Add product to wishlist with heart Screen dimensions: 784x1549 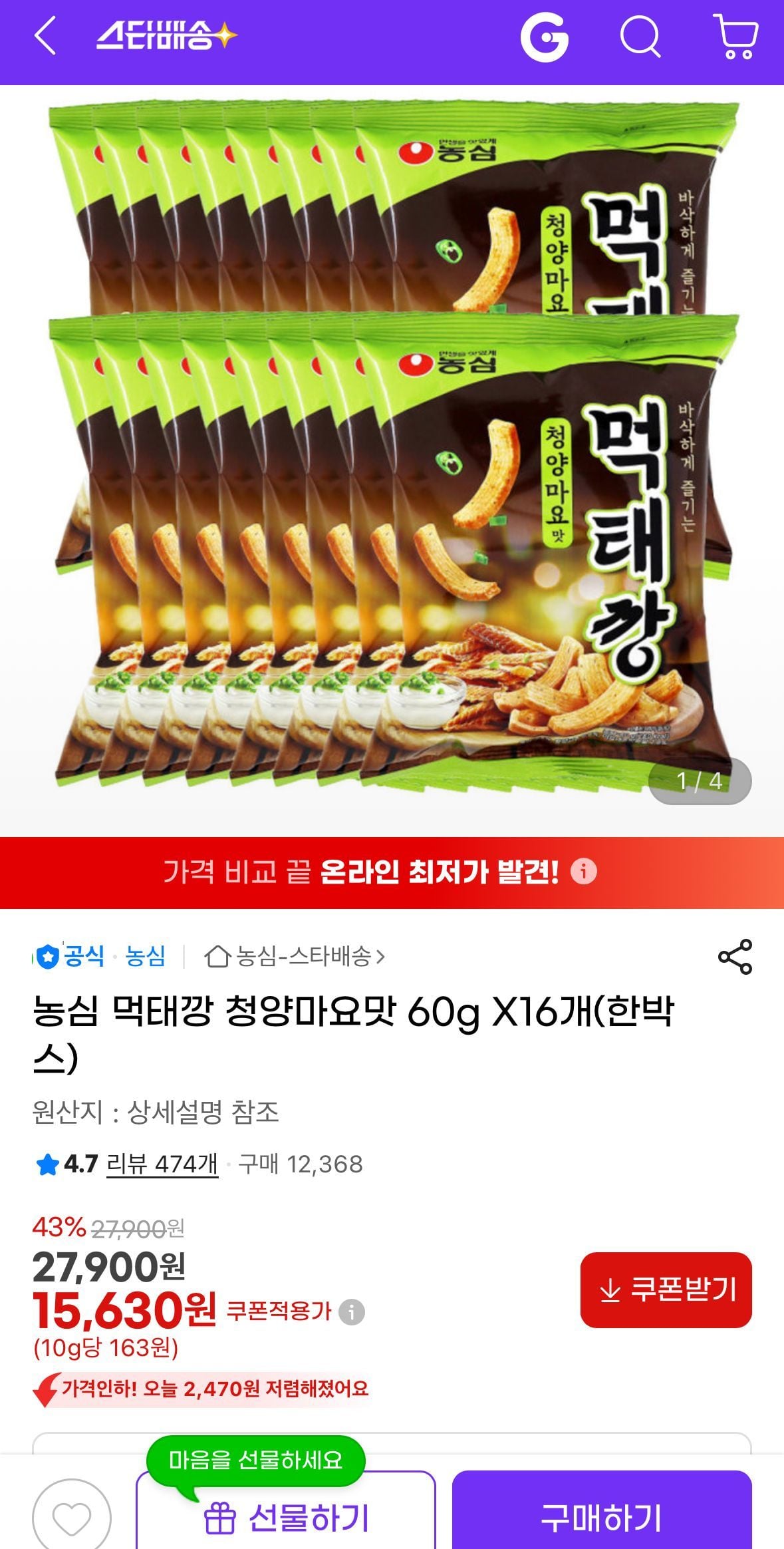[x=71, y=1517]
